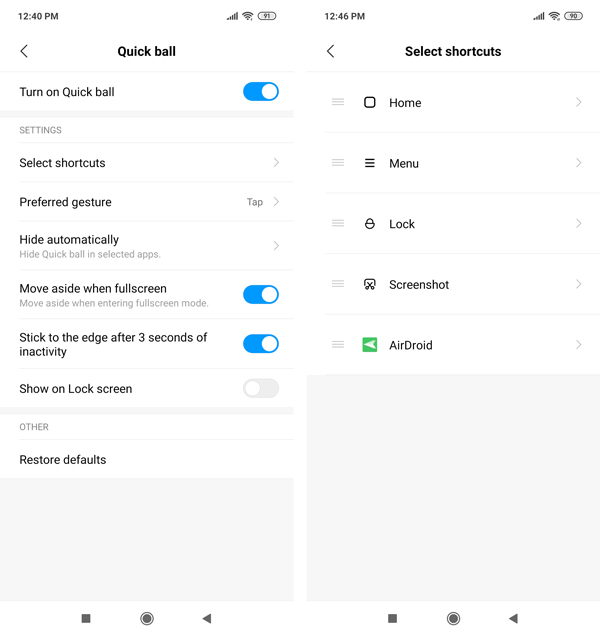This screenshot has width=600, height=636.
Task: Go back from the Quick ball screen
Action: coord(24,52)
